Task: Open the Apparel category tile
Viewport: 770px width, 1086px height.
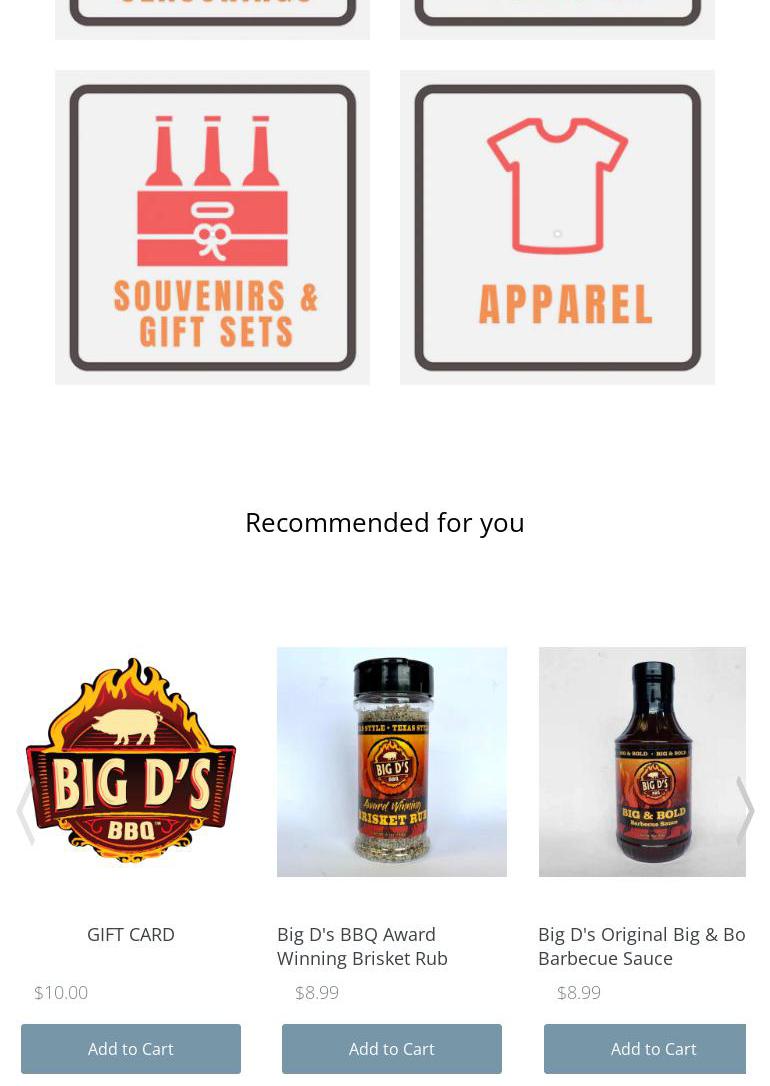Action: (x=557, y=227)
